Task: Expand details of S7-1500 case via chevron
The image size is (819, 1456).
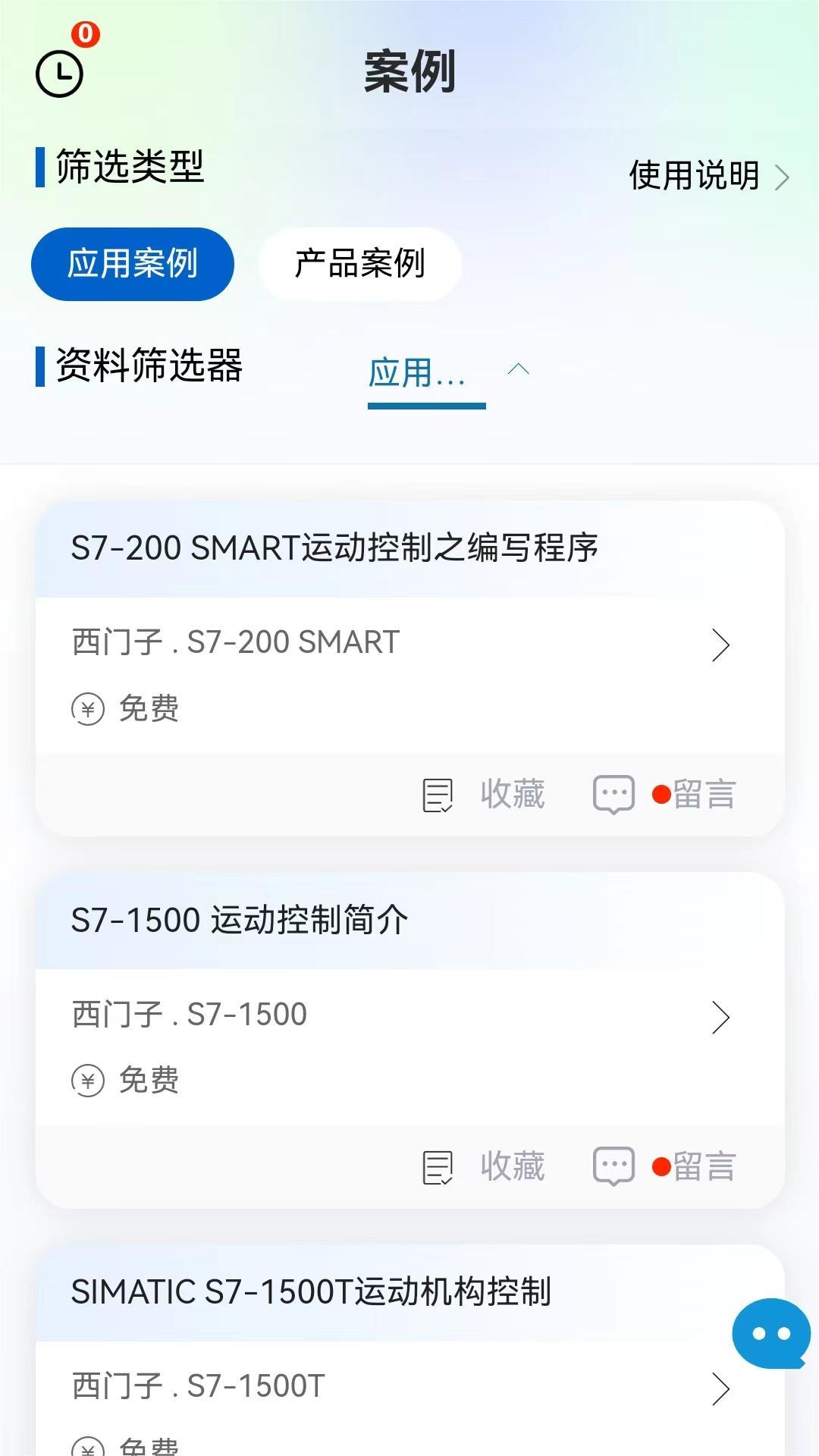Action: pos(721,1016)
